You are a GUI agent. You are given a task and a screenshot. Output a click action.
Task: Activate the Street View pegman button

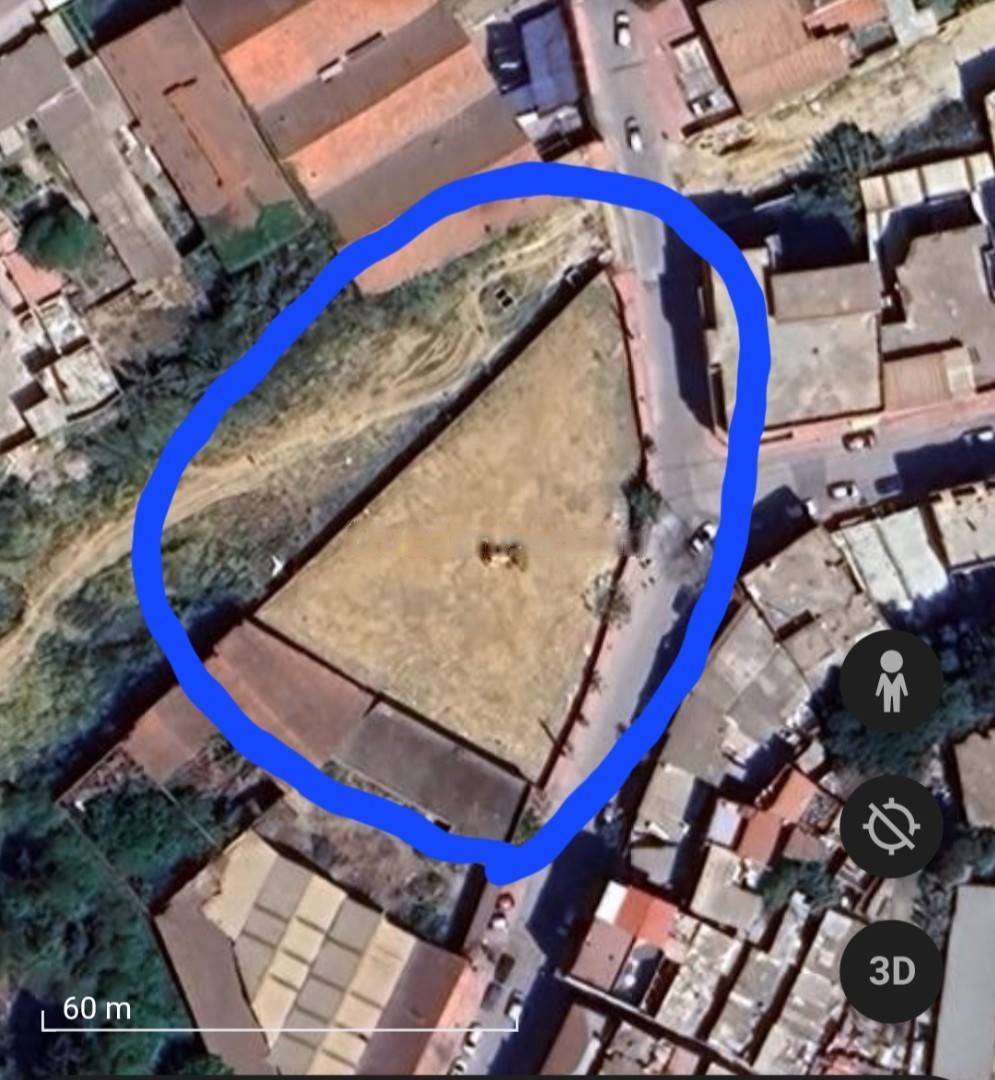[x=890, y=681]
